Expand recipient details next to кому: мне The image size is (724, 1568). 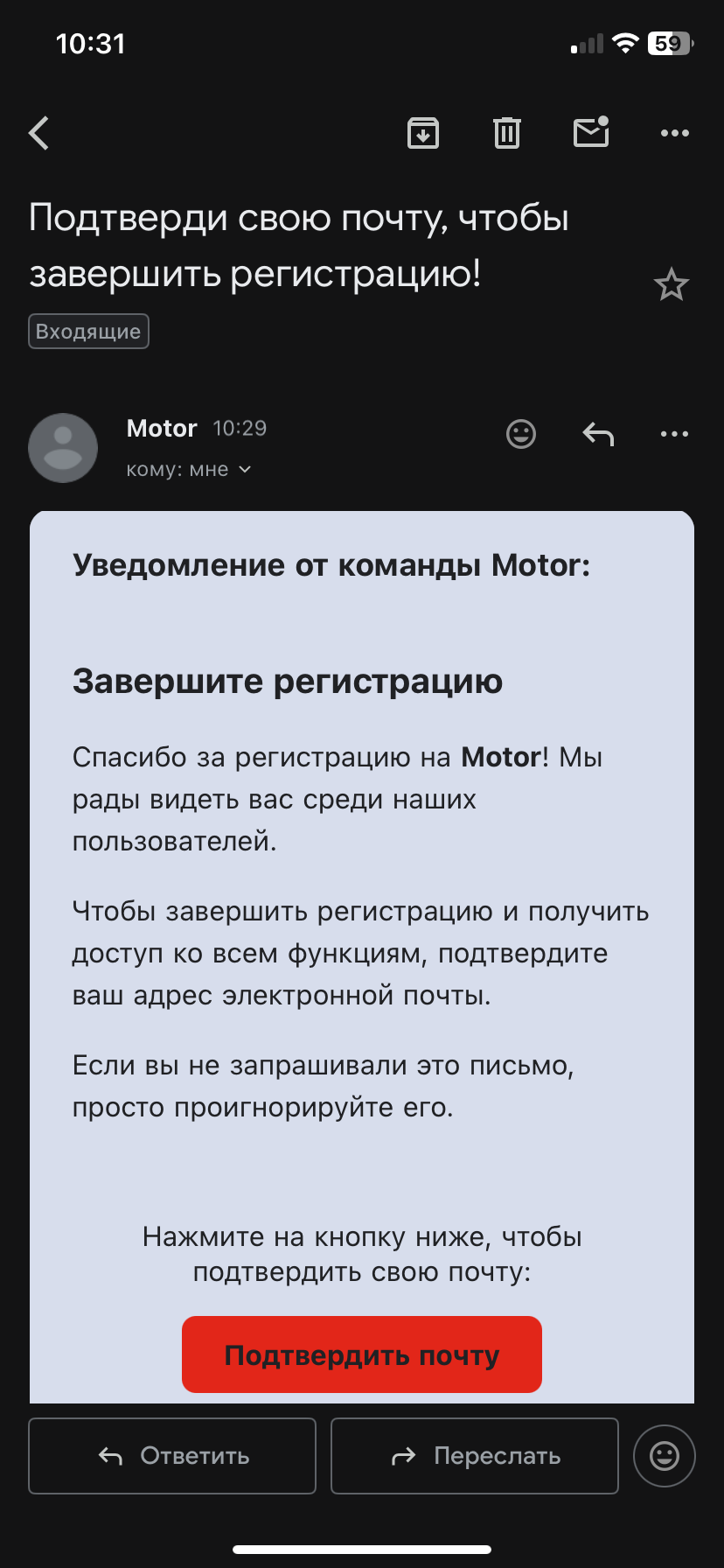(x=245, y=470)
